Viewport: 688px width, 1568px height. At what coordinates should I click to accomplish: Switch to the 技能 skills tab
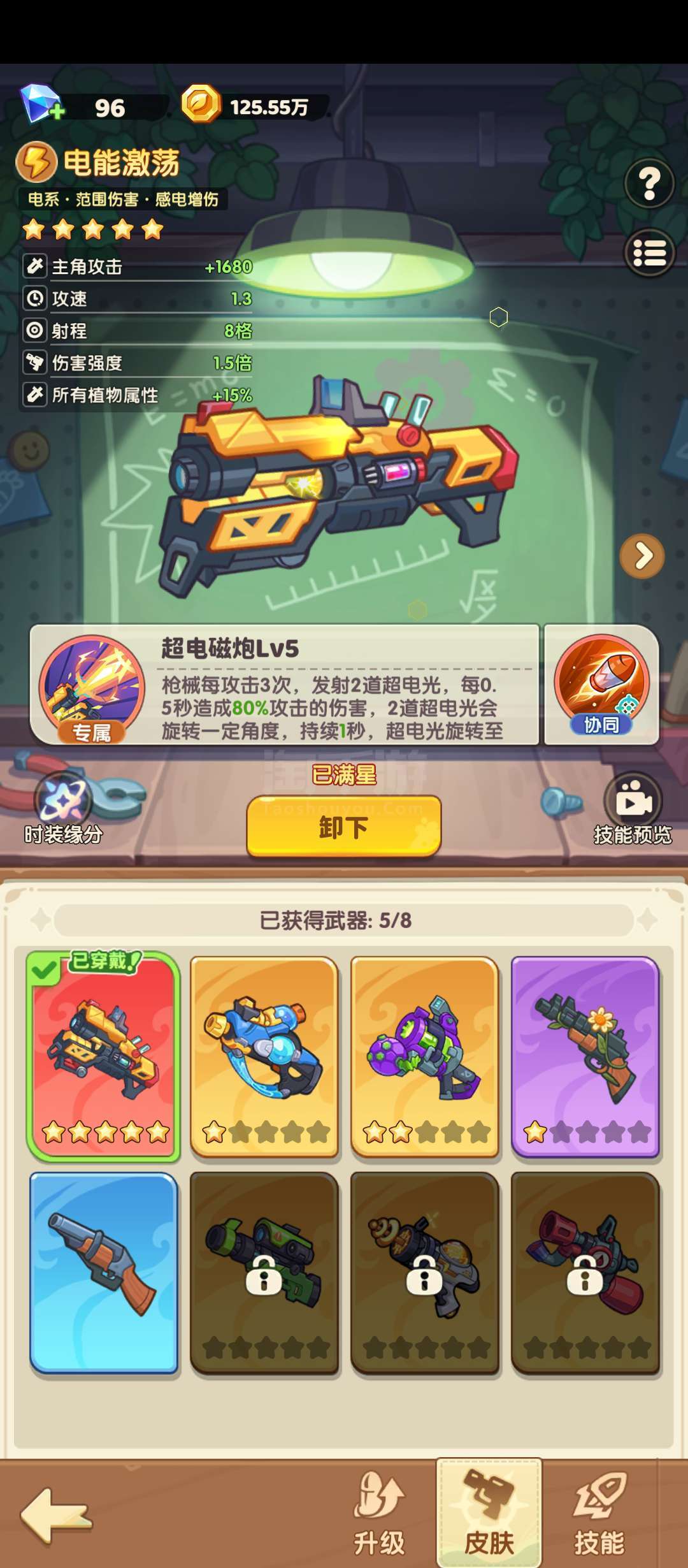point(599,1513)
